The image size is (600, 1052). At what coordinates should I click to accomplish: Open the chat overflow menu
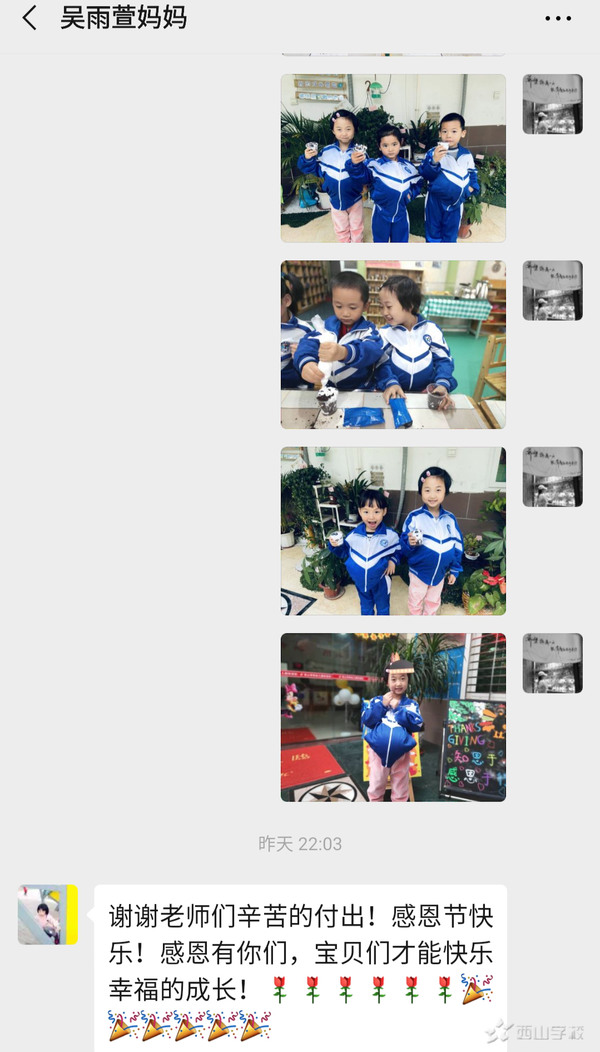557,18
